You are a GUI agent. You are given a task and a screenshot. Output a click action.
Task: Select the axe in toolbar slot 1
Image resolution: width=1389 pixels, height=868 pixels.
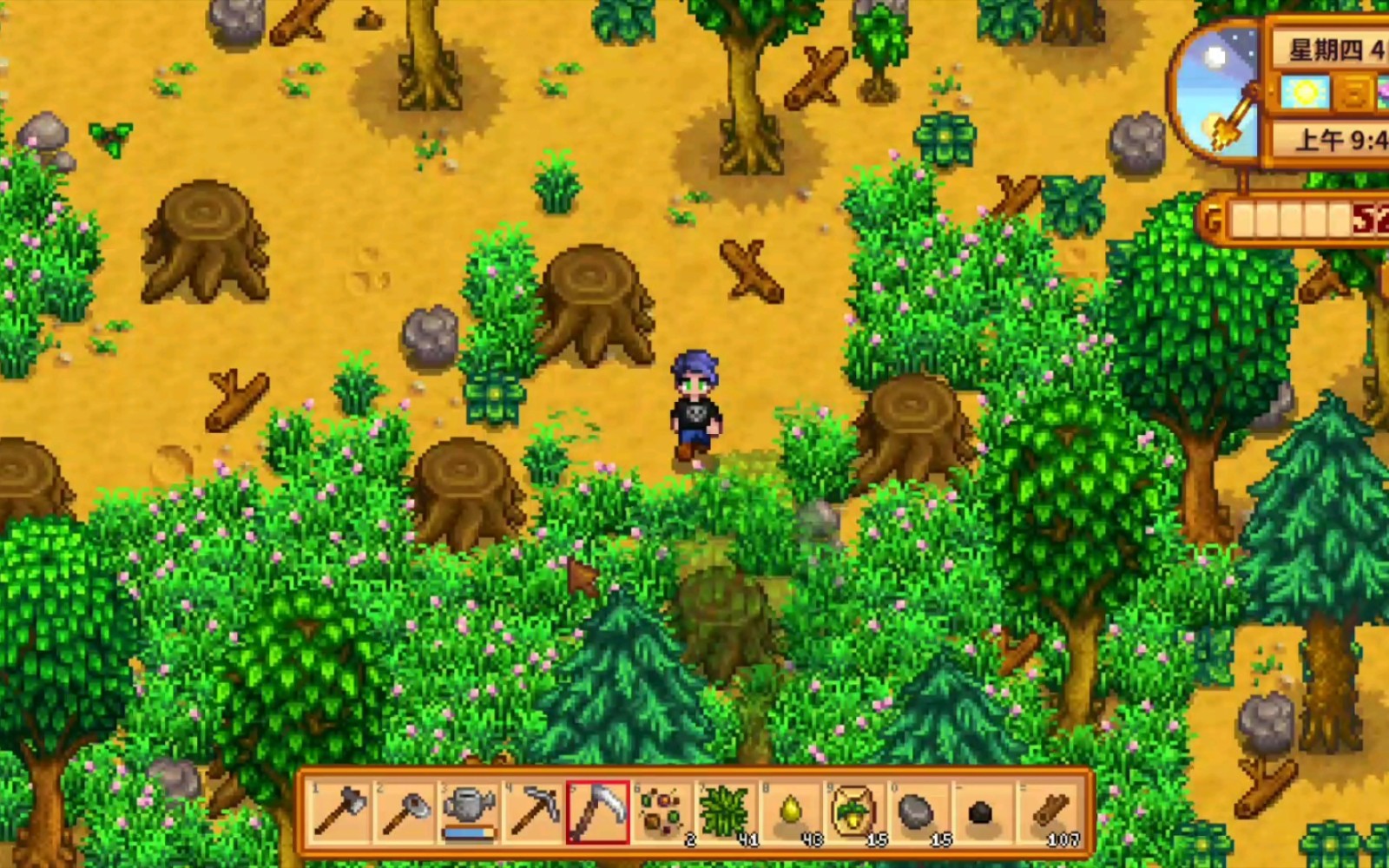click(x=340, y=813)
